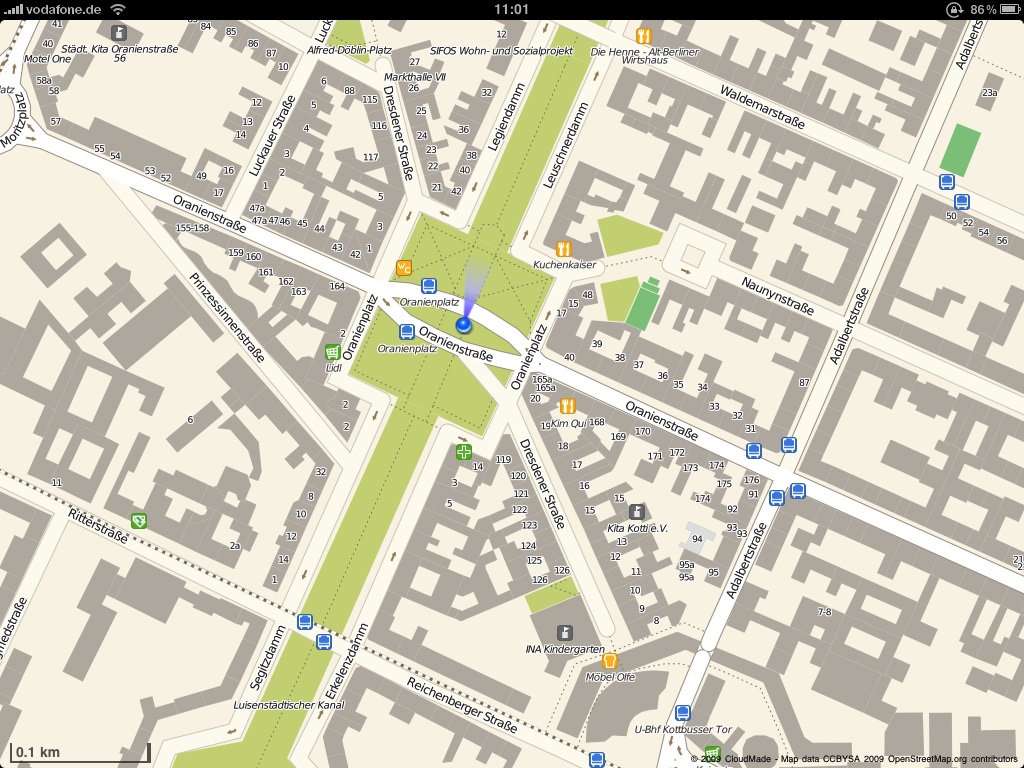Tap the Städt. Kita Oranienstraße marker
Image resolution: width=1024 pixels, height=768 pixels.
coord(119,33)
